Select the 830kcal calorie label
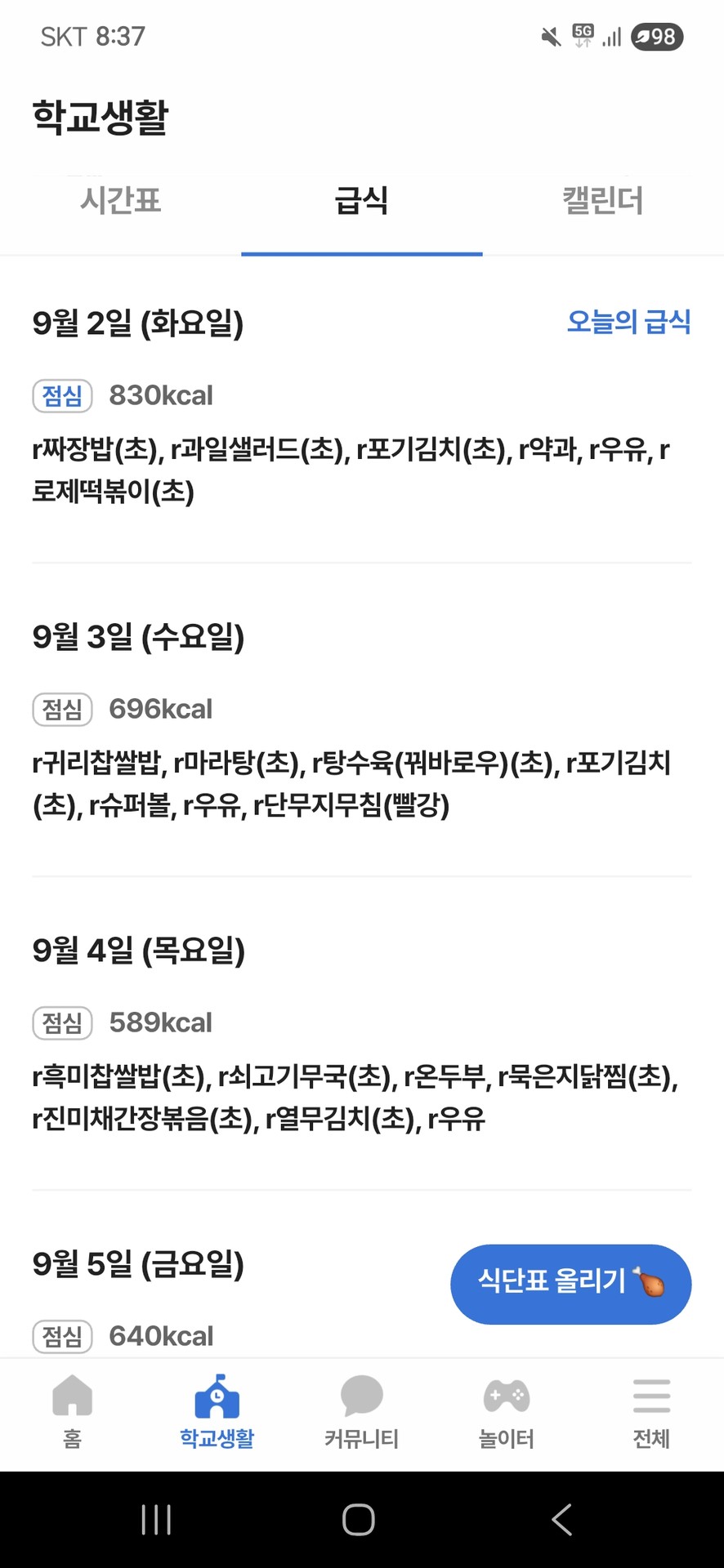 (x=161, y=395)
